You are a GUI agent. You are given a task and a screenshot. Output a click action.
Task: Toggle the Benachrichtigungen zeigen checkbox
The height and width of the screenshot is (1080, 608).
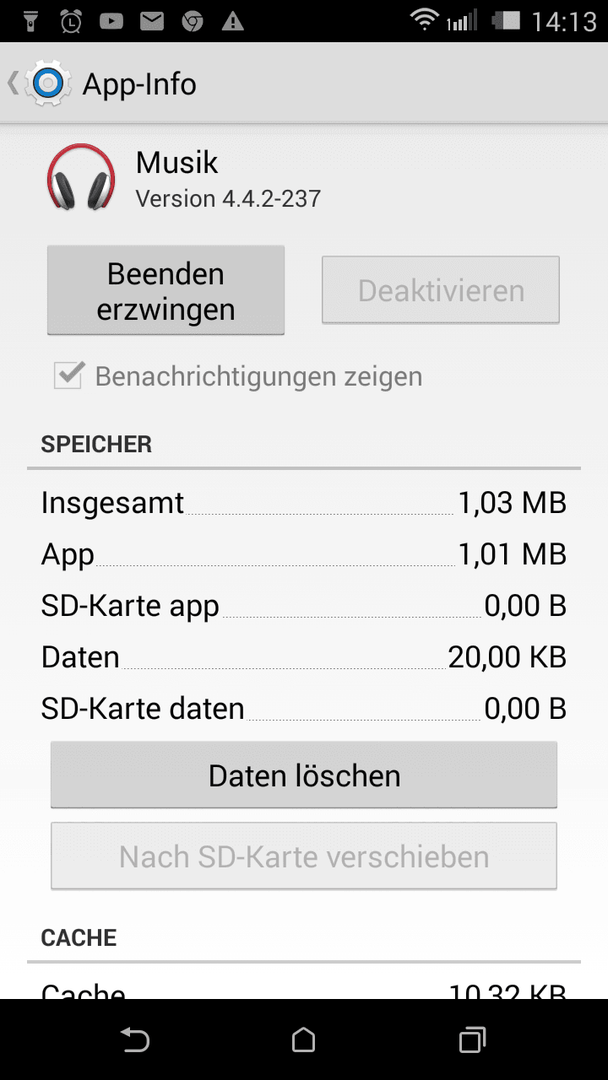point(68,376)
